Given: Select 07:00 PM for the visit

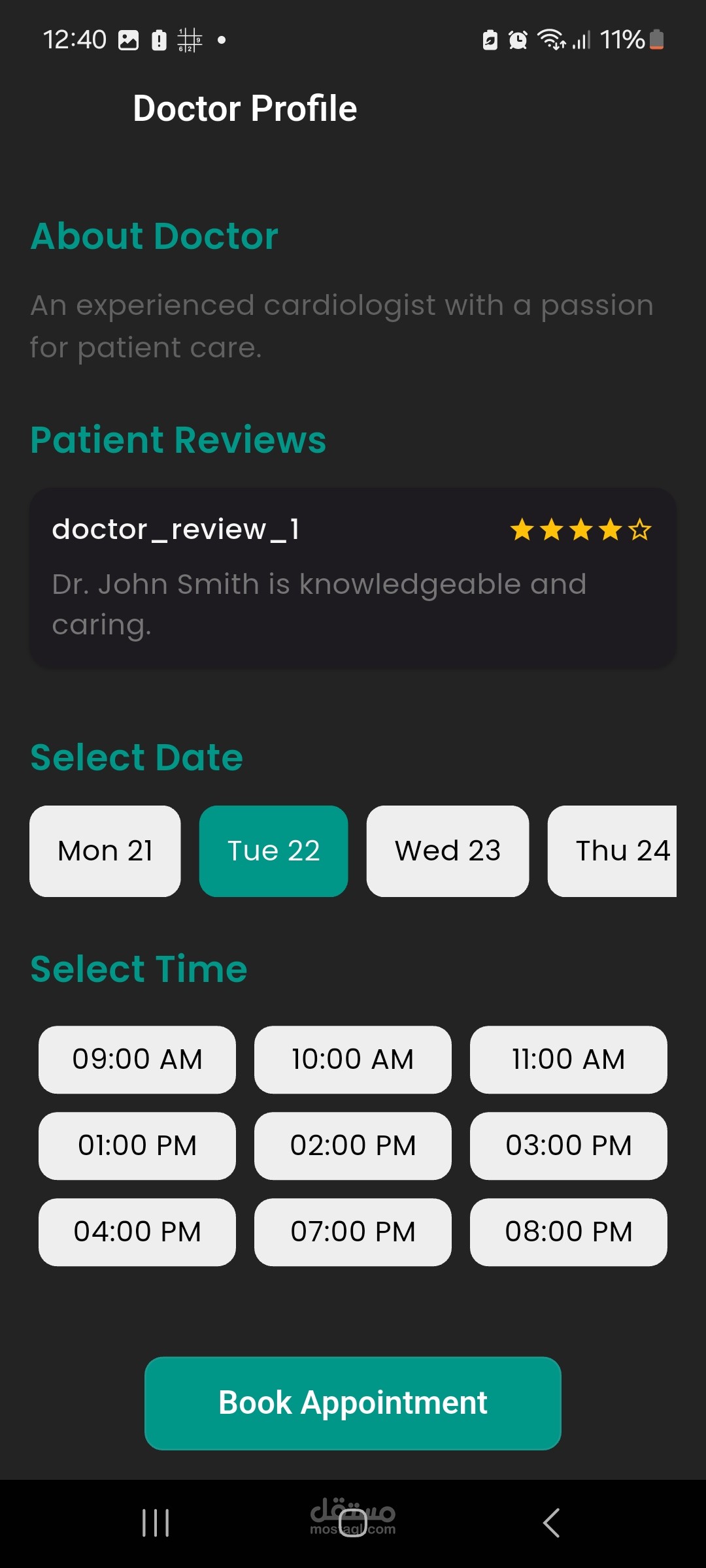Looking at the screenshot, I should click(x=353, y=1232).
